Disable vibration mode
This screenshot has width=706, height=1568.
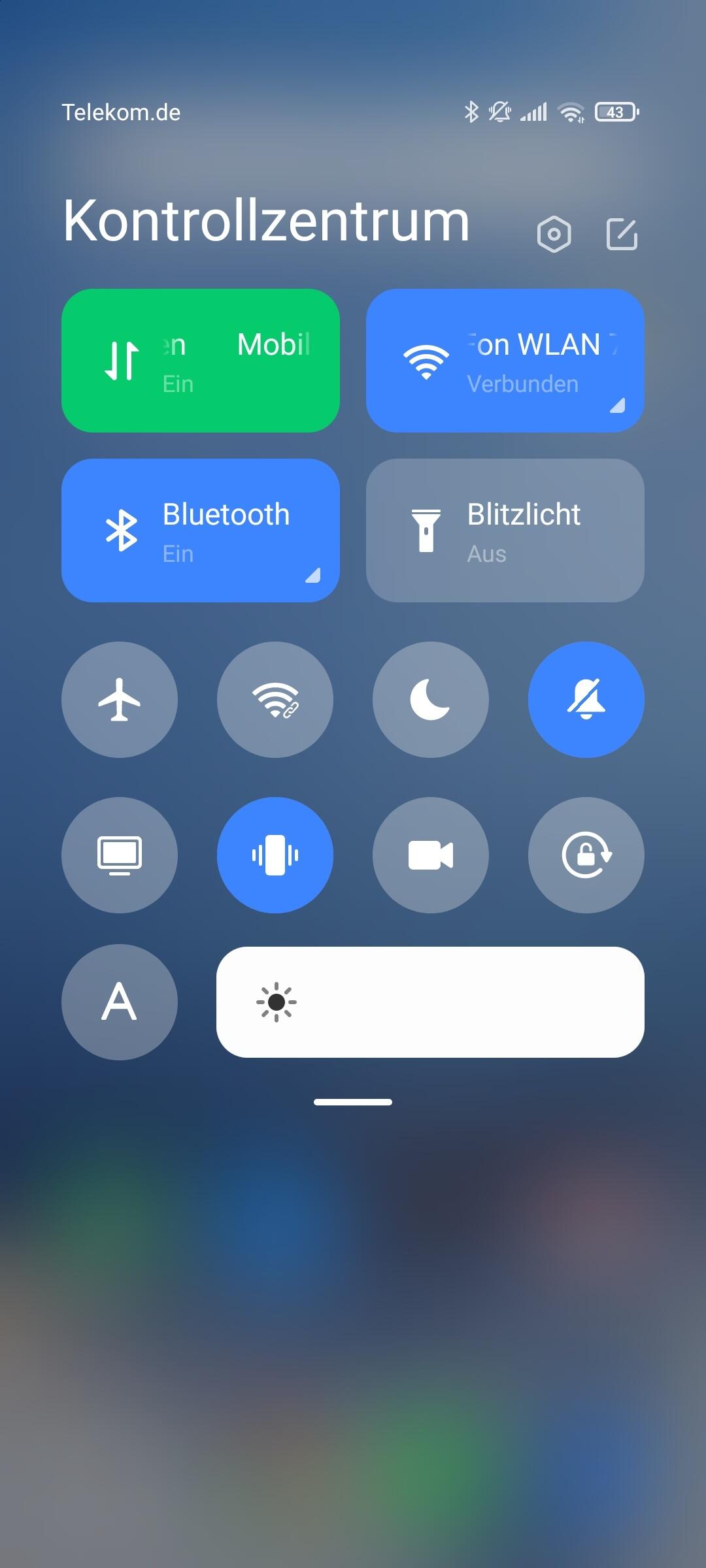point(275,855)
